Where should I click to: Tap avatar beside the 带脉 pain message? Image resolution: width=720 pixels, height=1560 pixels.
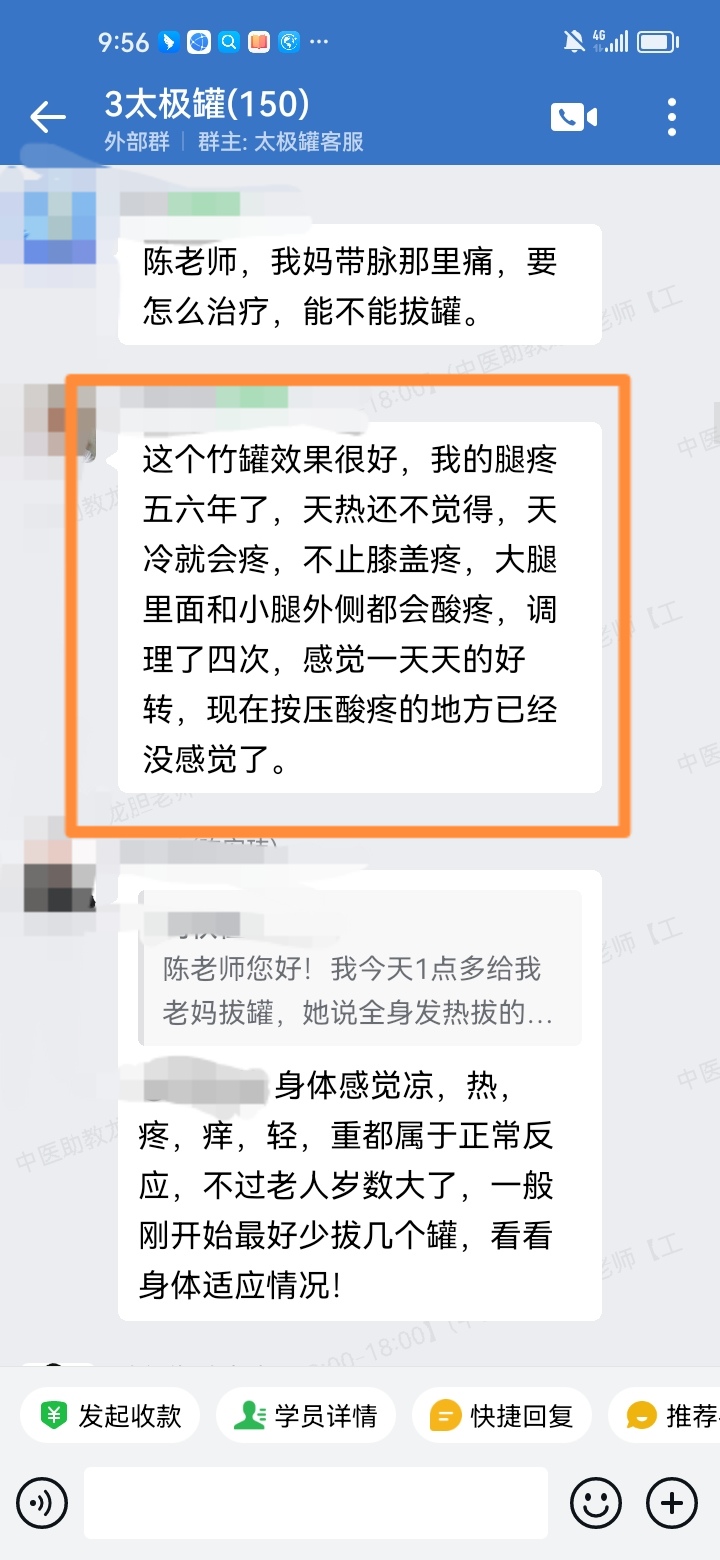pos(60,227)
